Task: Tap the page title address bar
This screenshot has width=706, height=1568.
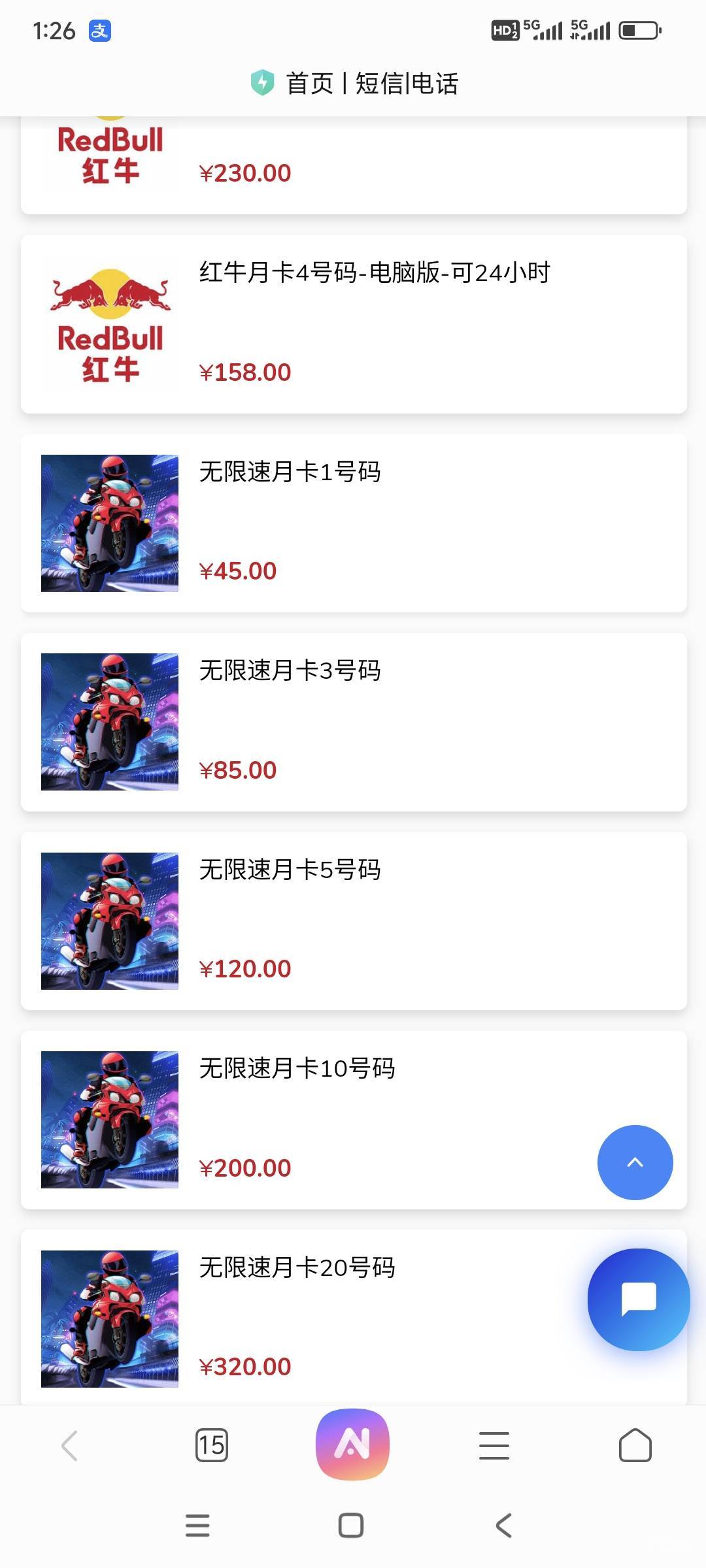Action: click(354, 84)
